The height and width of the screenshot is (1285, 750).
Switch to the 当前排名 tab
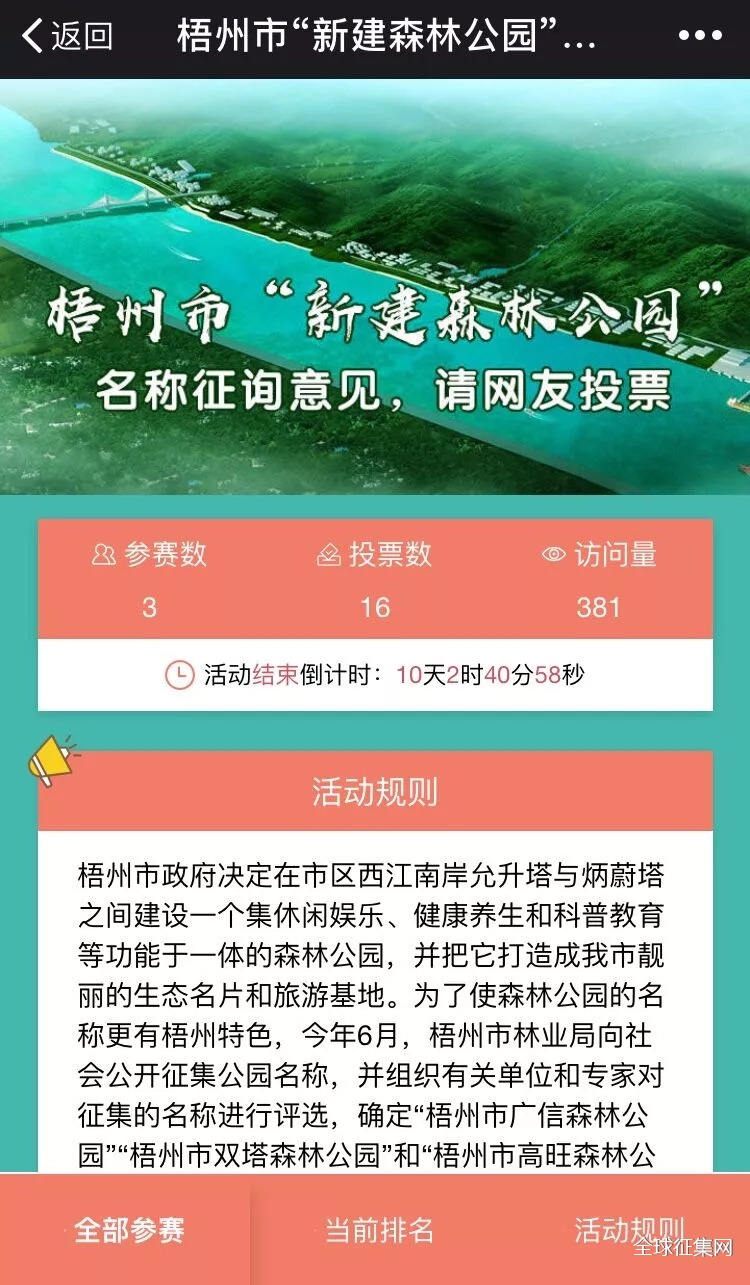tap(379, 1230)
